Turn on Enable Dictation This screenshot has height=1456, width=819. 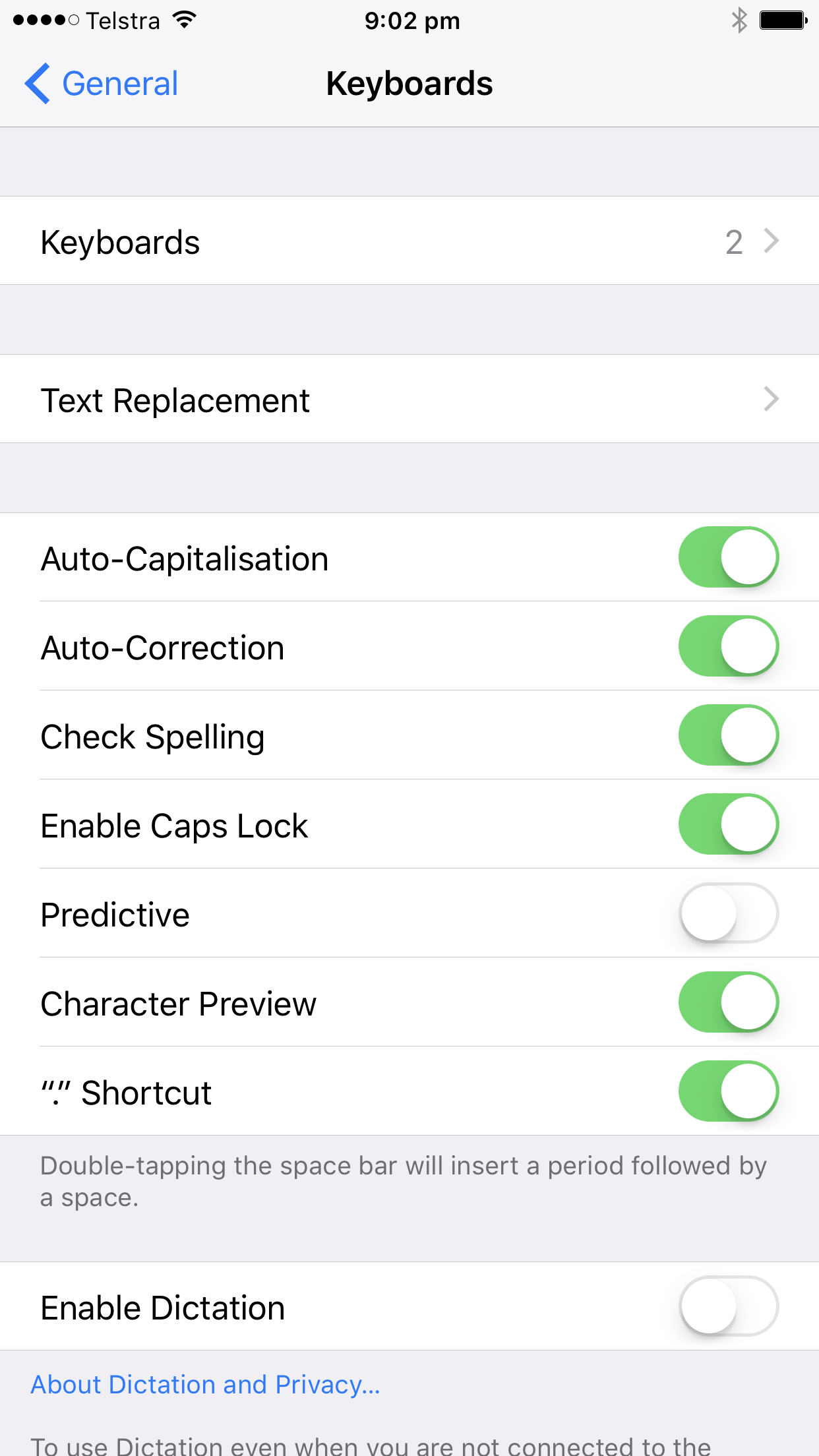[x=729, y=1306]
